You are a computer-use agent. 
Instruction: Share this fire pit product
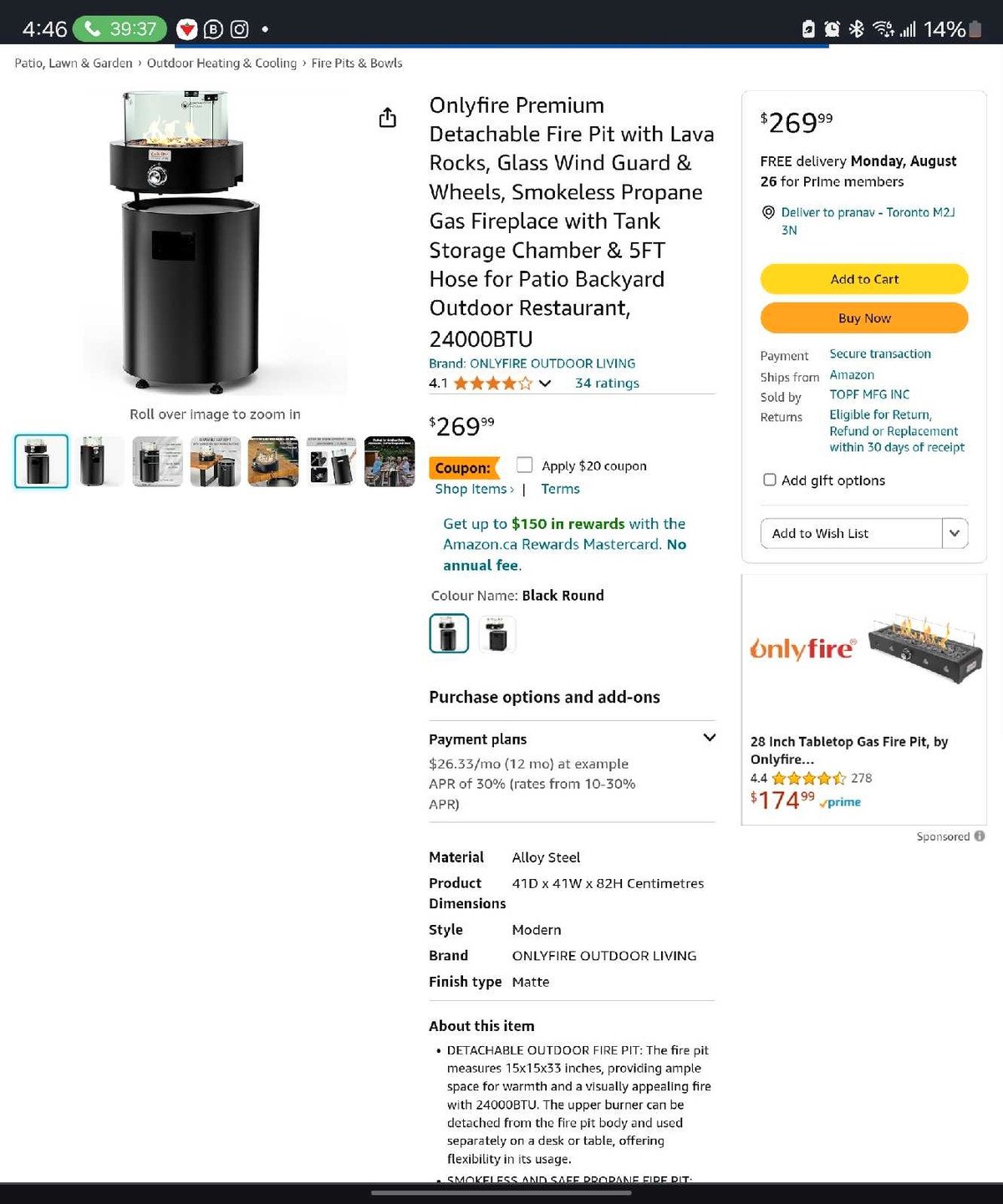click(x=387, y=118)
